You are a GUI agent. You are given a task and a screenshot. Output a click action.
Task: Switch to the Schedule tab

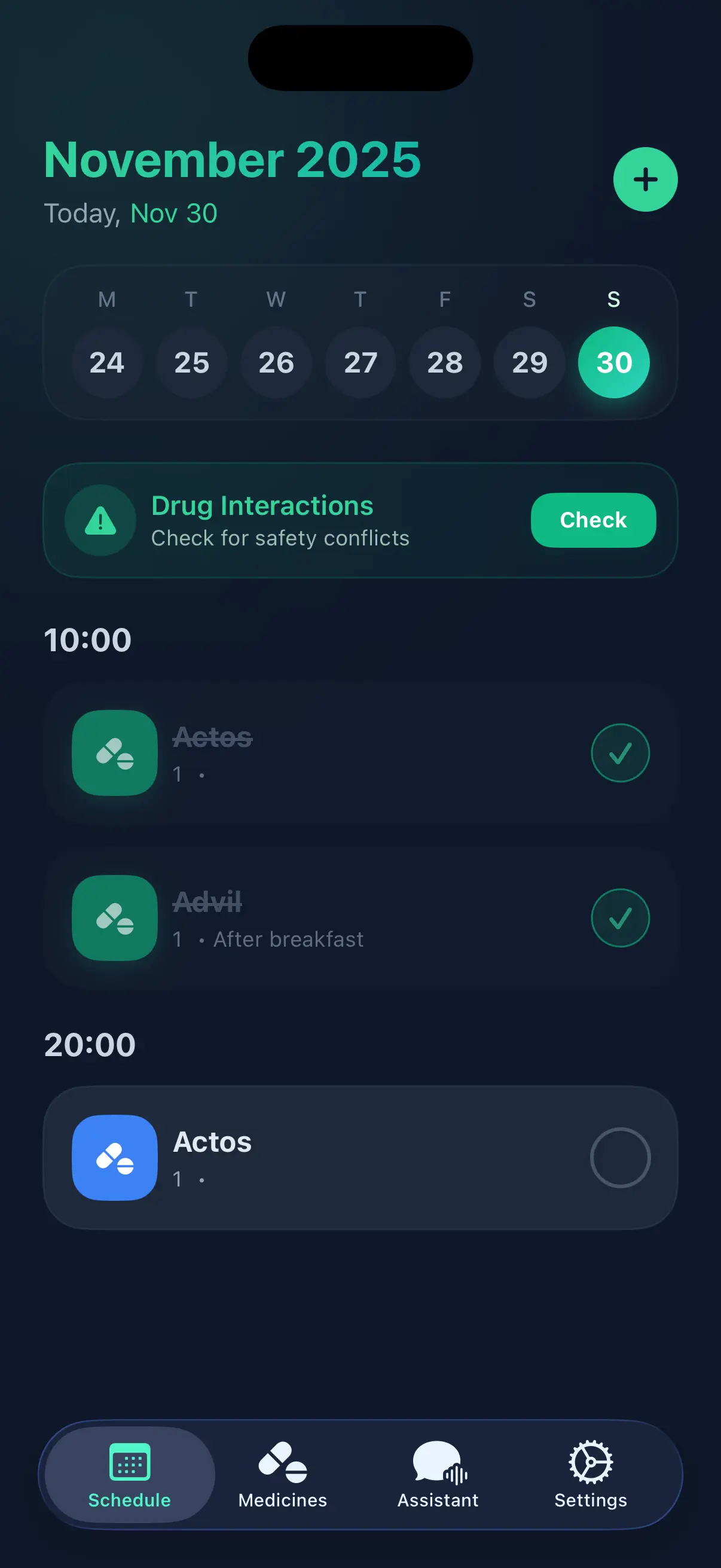[x=130, y=1475]
